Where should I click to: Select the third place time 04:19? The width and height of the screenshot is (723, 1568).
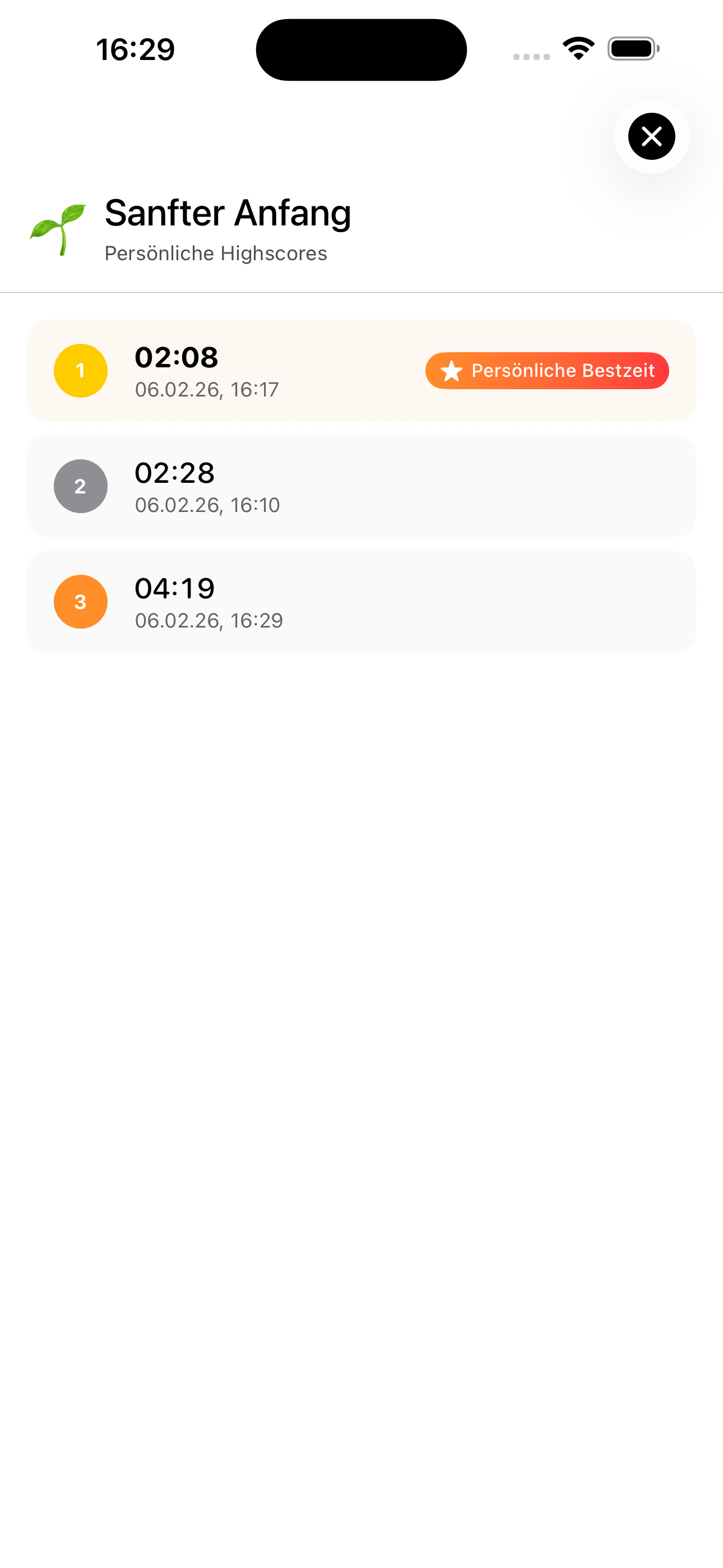(175, 588)
